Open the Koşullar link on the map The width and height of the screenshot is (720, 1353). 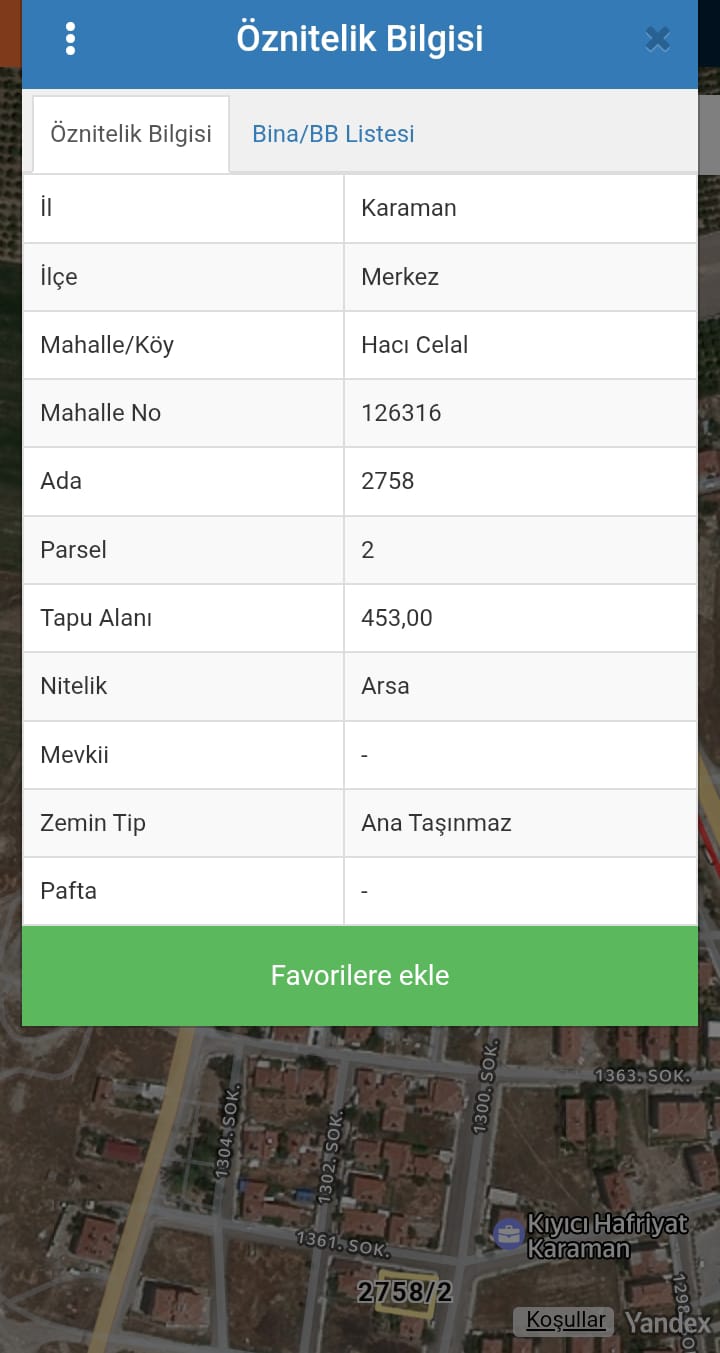[563, 1320]
